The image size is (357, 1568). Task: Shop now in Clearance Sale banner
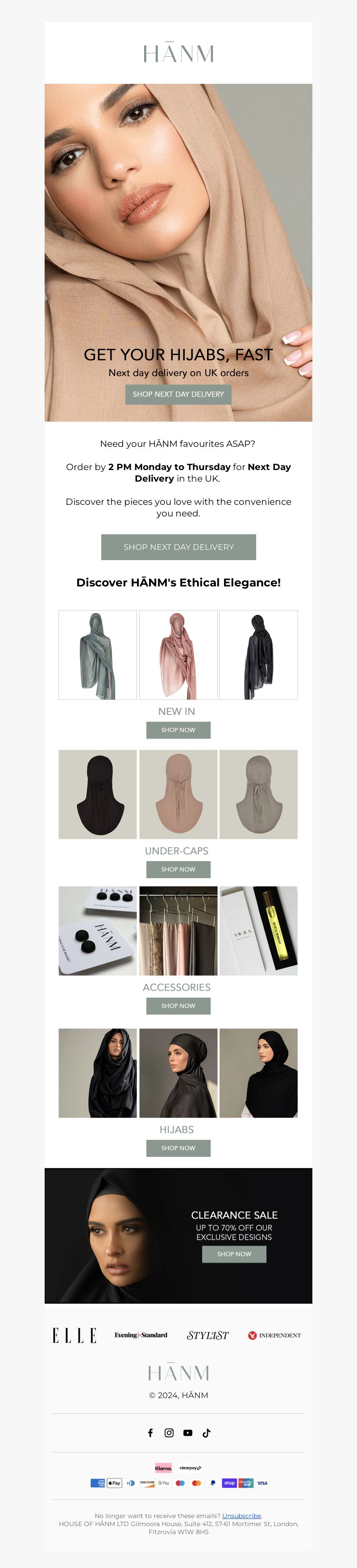click(x=234, y=1253)
